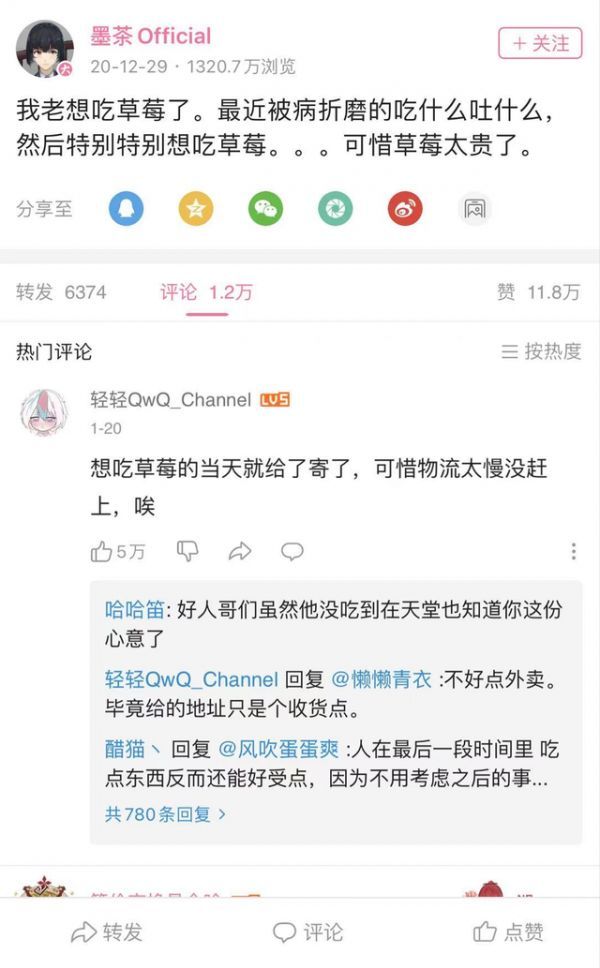The height and width of the screenshot is (968, 600).
Task: Tap 点赞 in the bottom bar
Action: point(508,932)
